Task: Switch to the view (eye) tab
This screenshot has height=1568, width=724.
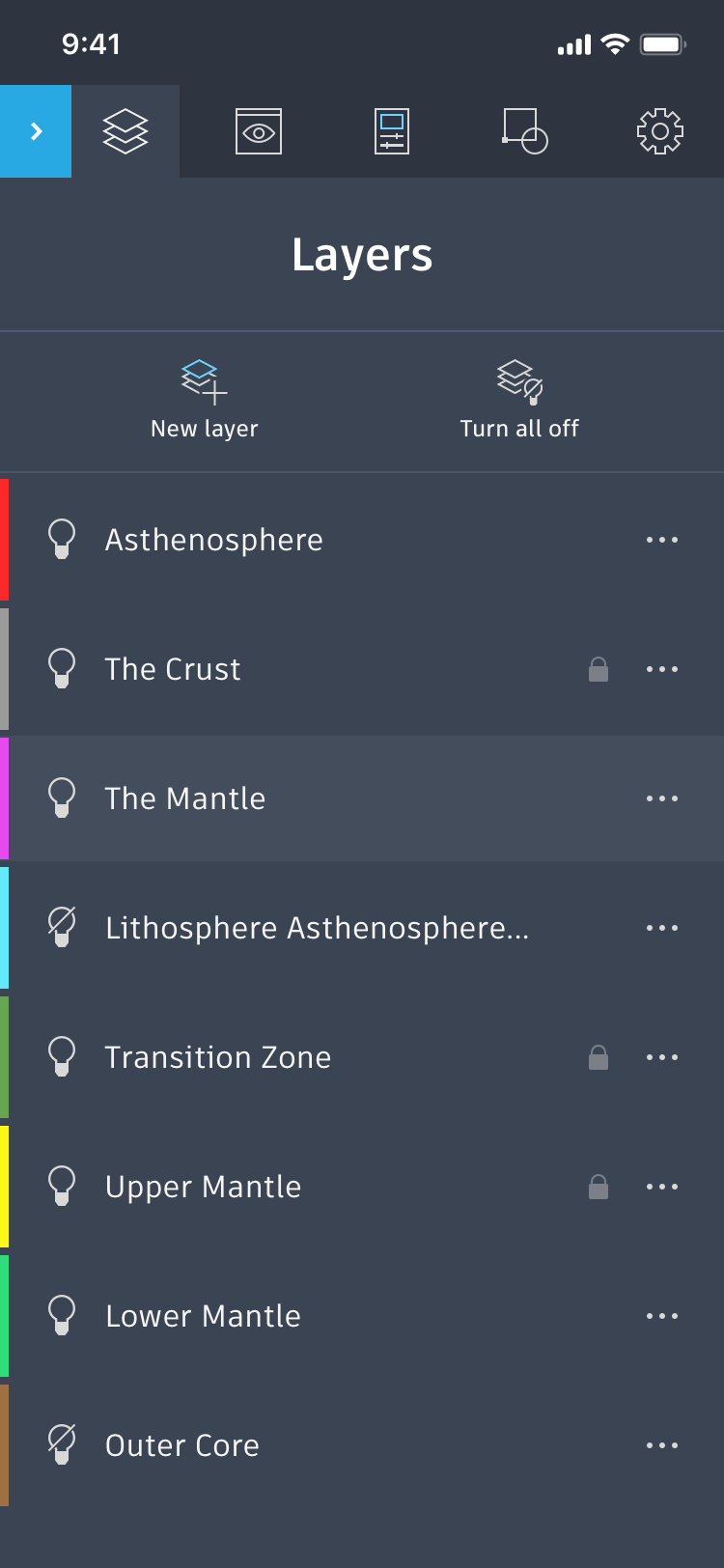Action: 259,131
